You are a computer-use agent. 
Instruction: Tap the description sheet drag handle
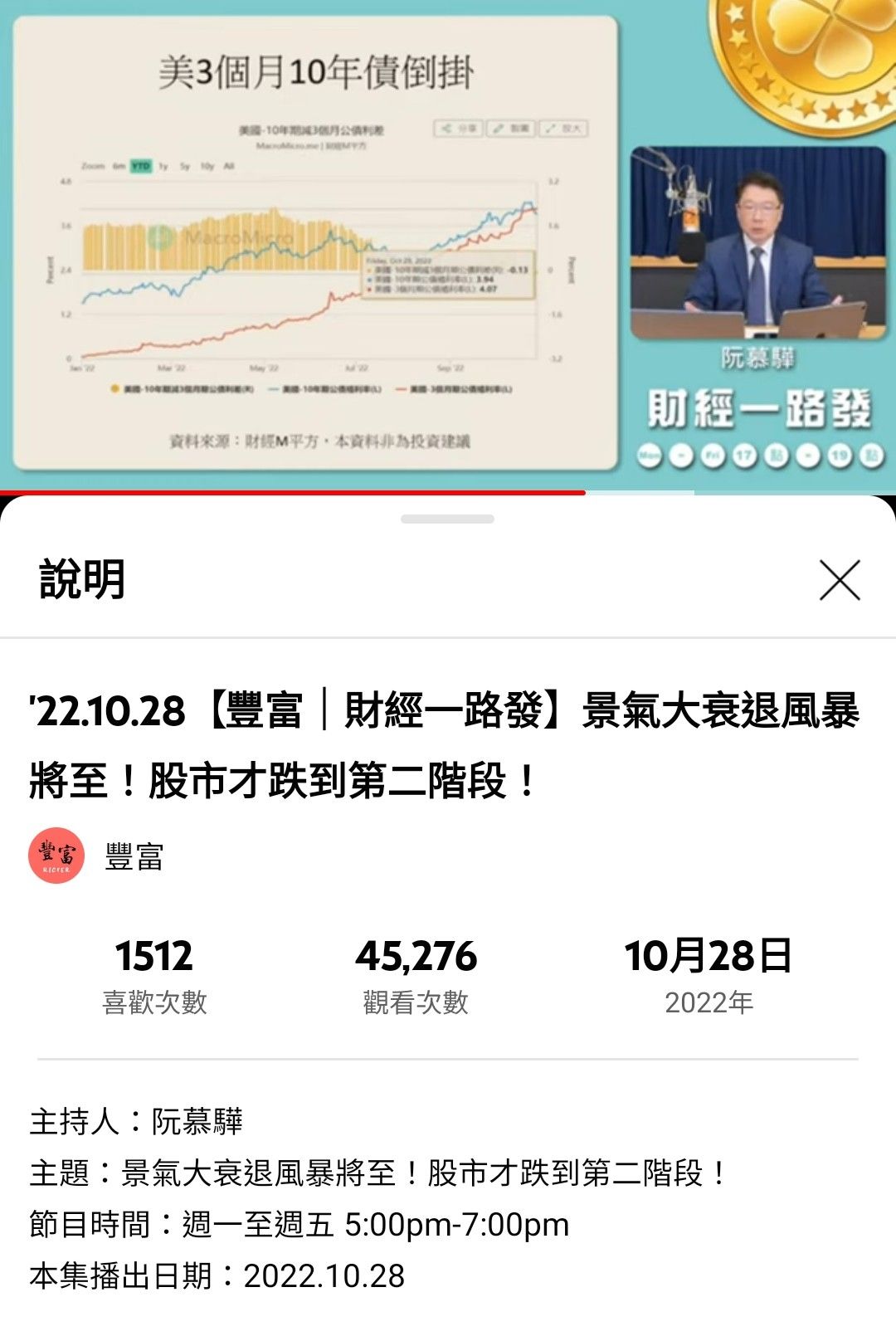447,519
